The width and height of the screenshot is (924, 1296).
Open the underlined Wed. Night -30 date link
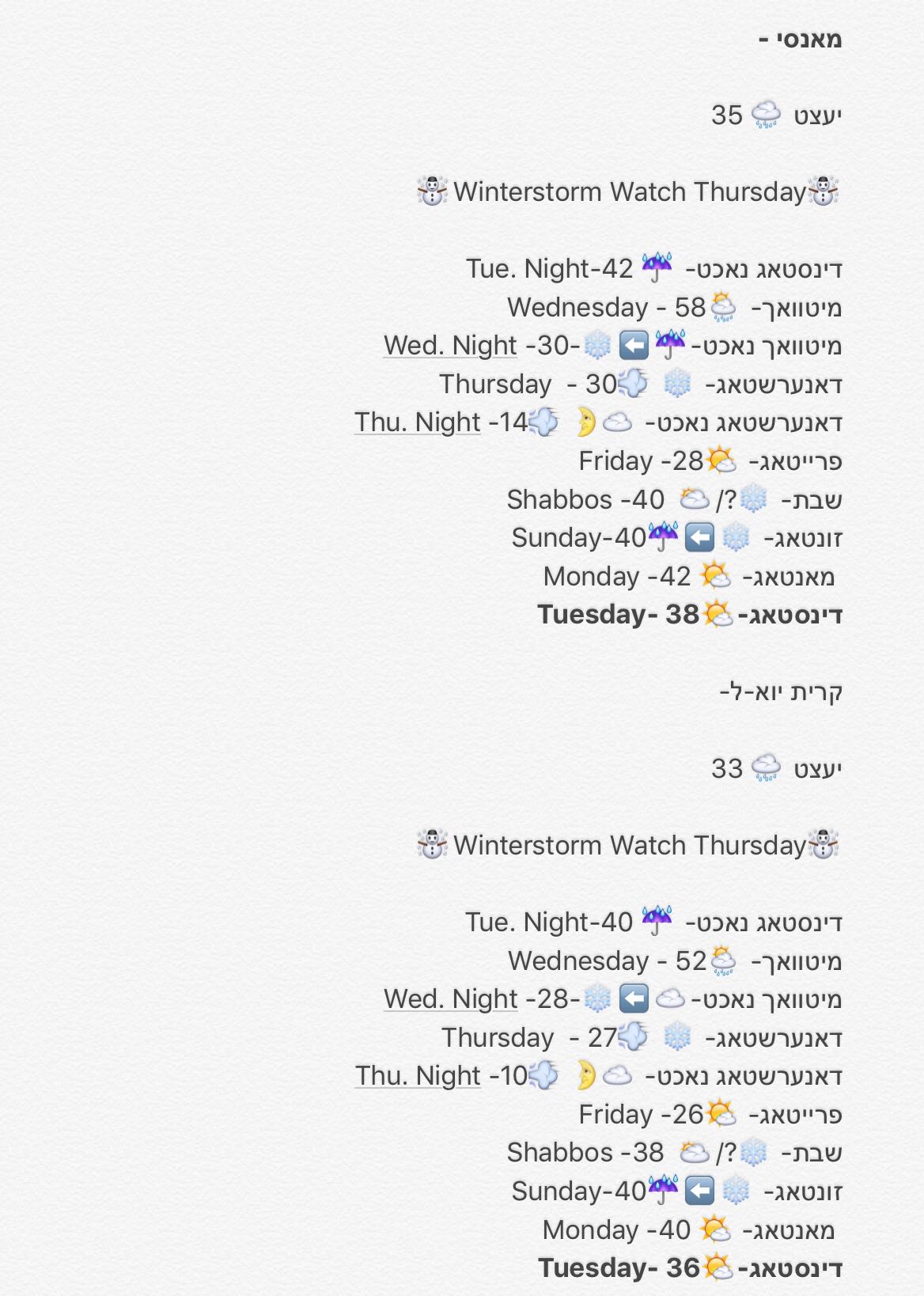[x=449, y=346]
